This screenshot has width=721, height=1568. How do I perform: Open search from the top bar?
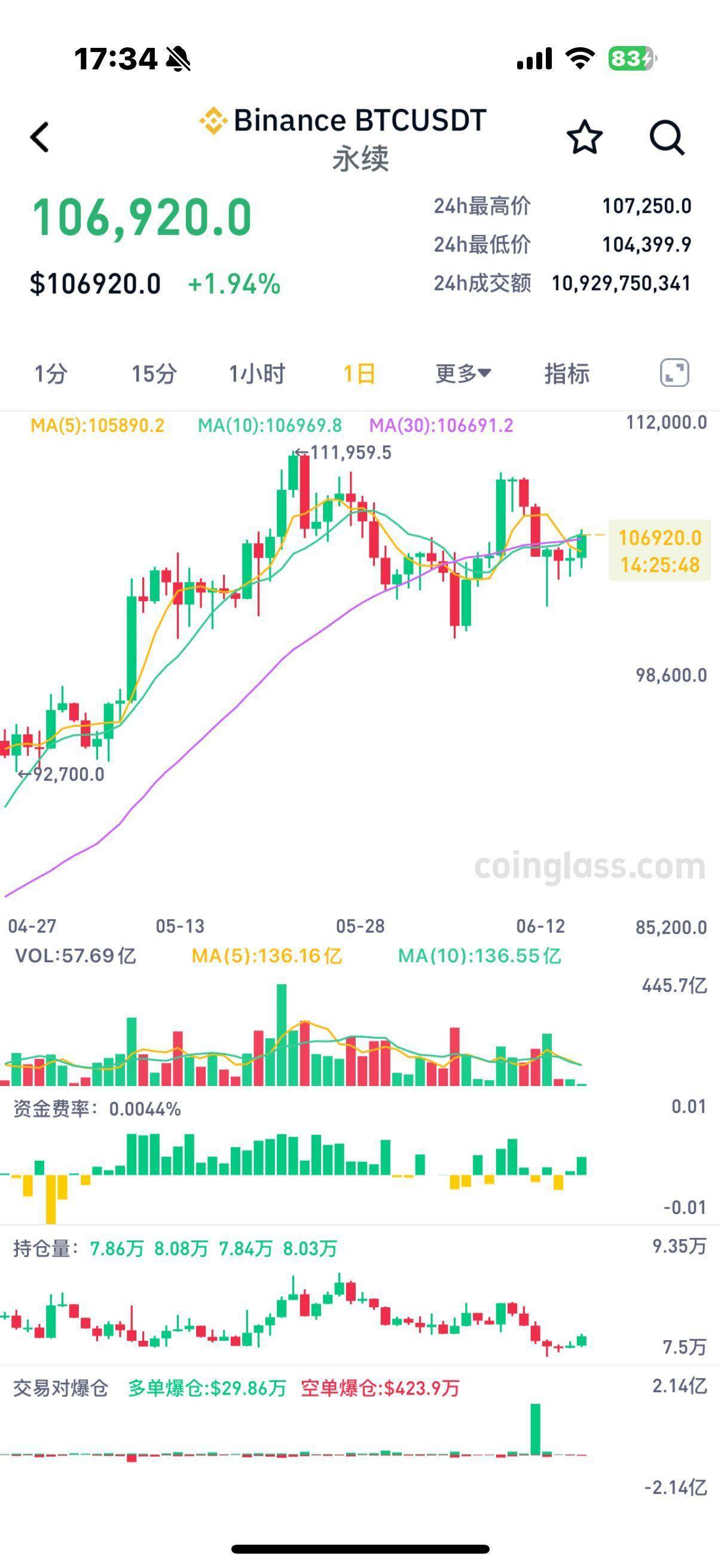point(667,137)
